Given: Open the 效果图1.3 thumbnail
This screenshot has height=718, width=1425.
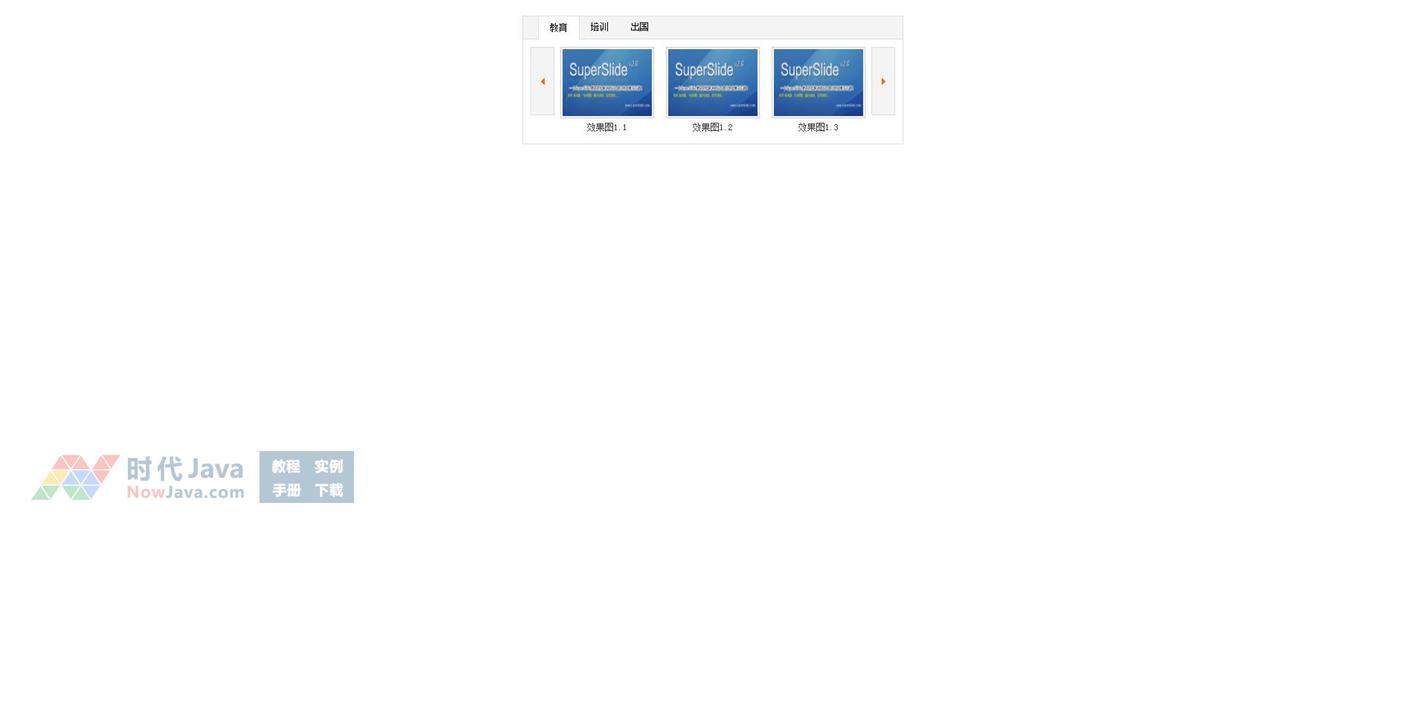Looking at the screenshot, I should tap(818, 82).
